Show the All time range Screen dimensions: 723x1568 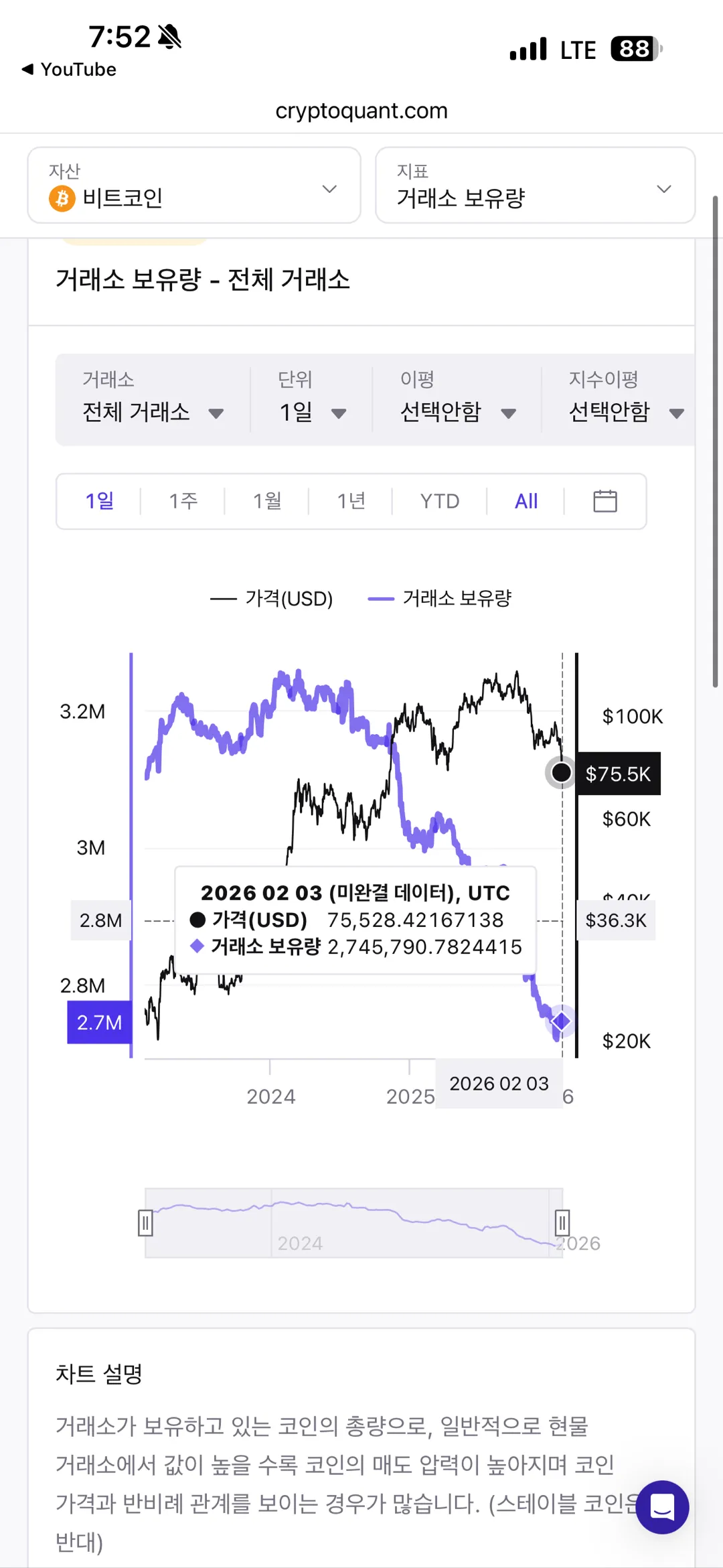(526, 501)
